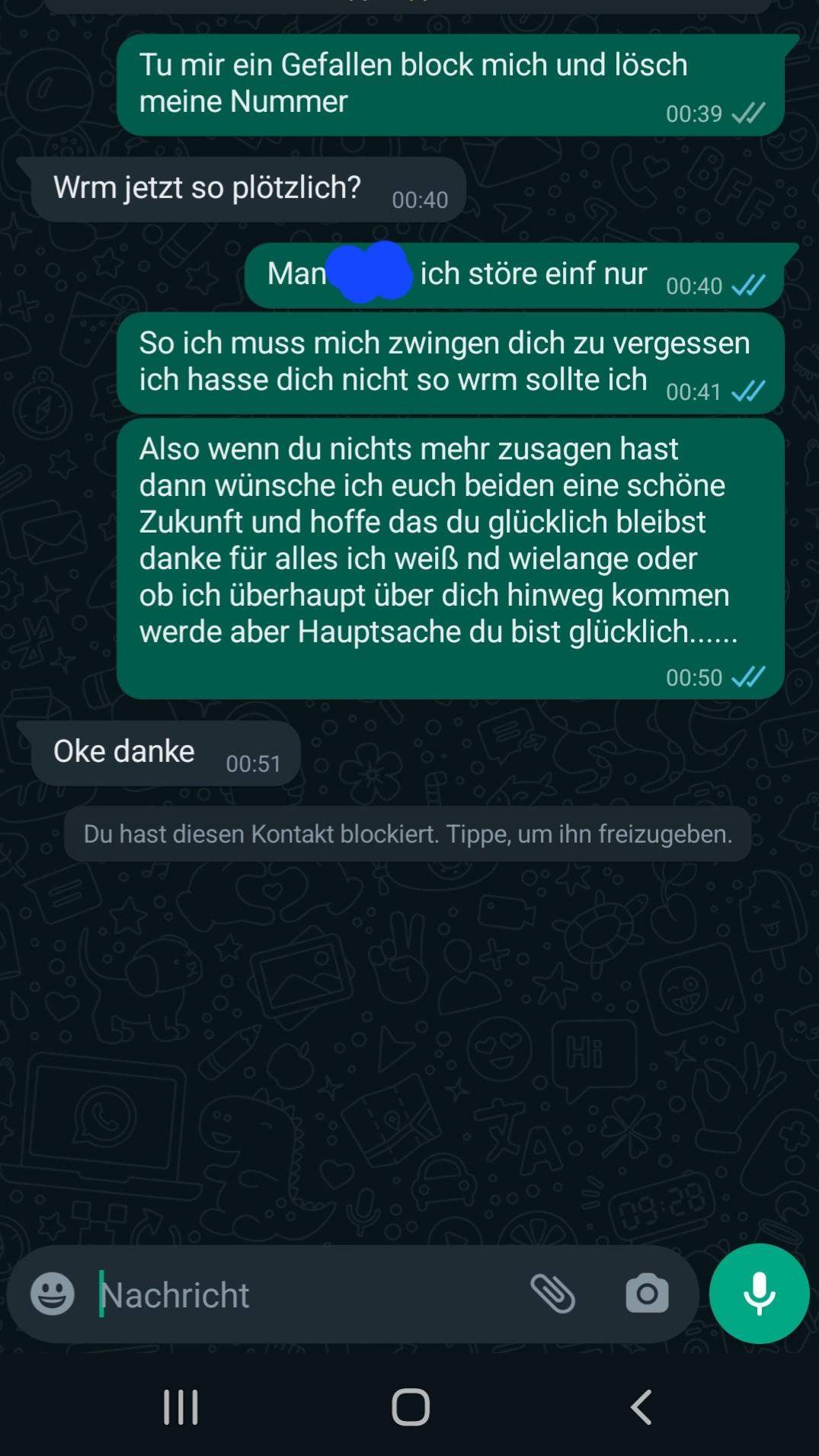Tap the blocked contact notice to unblock
The height and width of the screenshot is (1456, 819).
pyautogui.click(x=408, y=834)
